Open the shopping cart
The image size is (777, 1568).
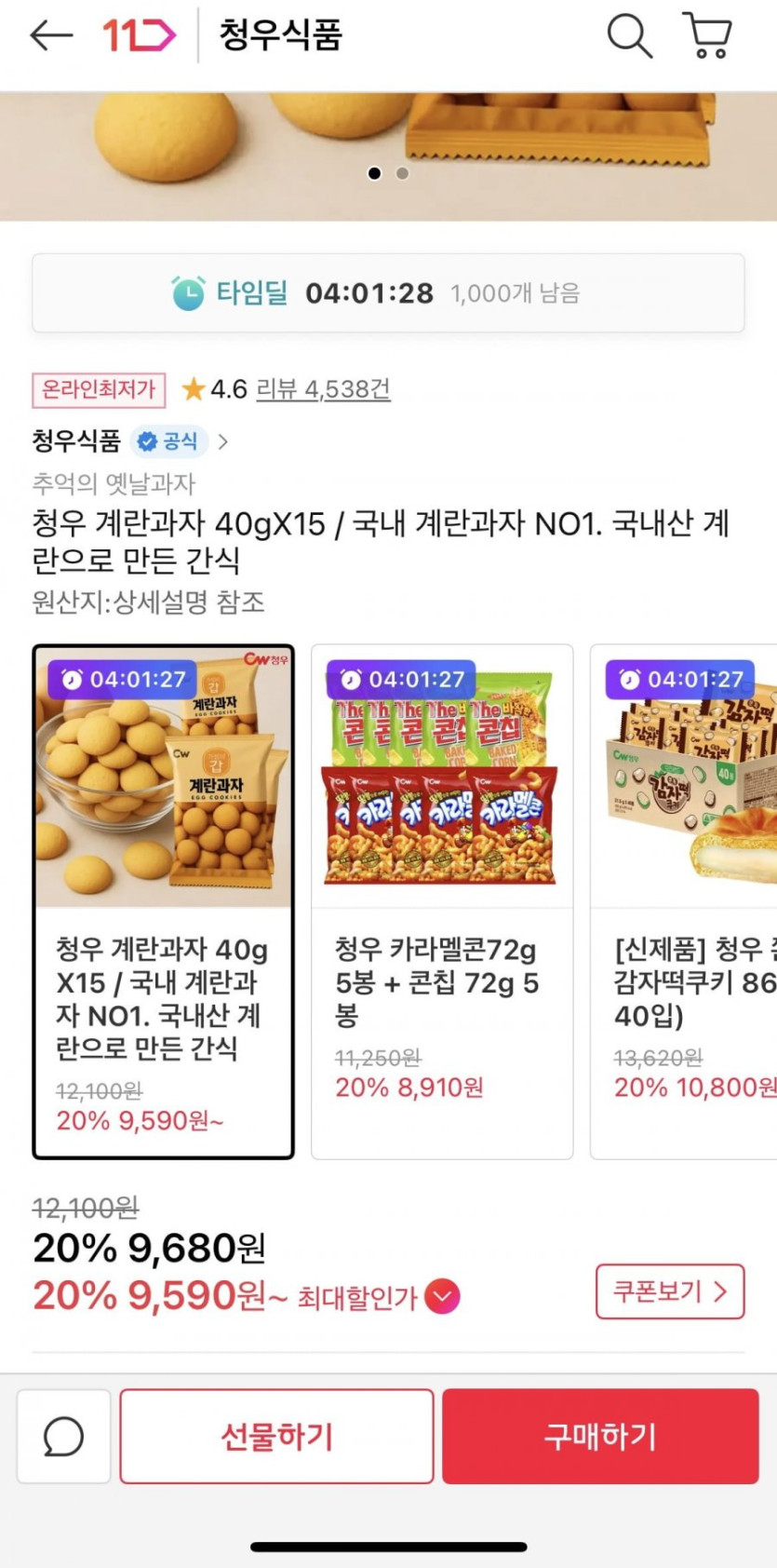[707, 36]
